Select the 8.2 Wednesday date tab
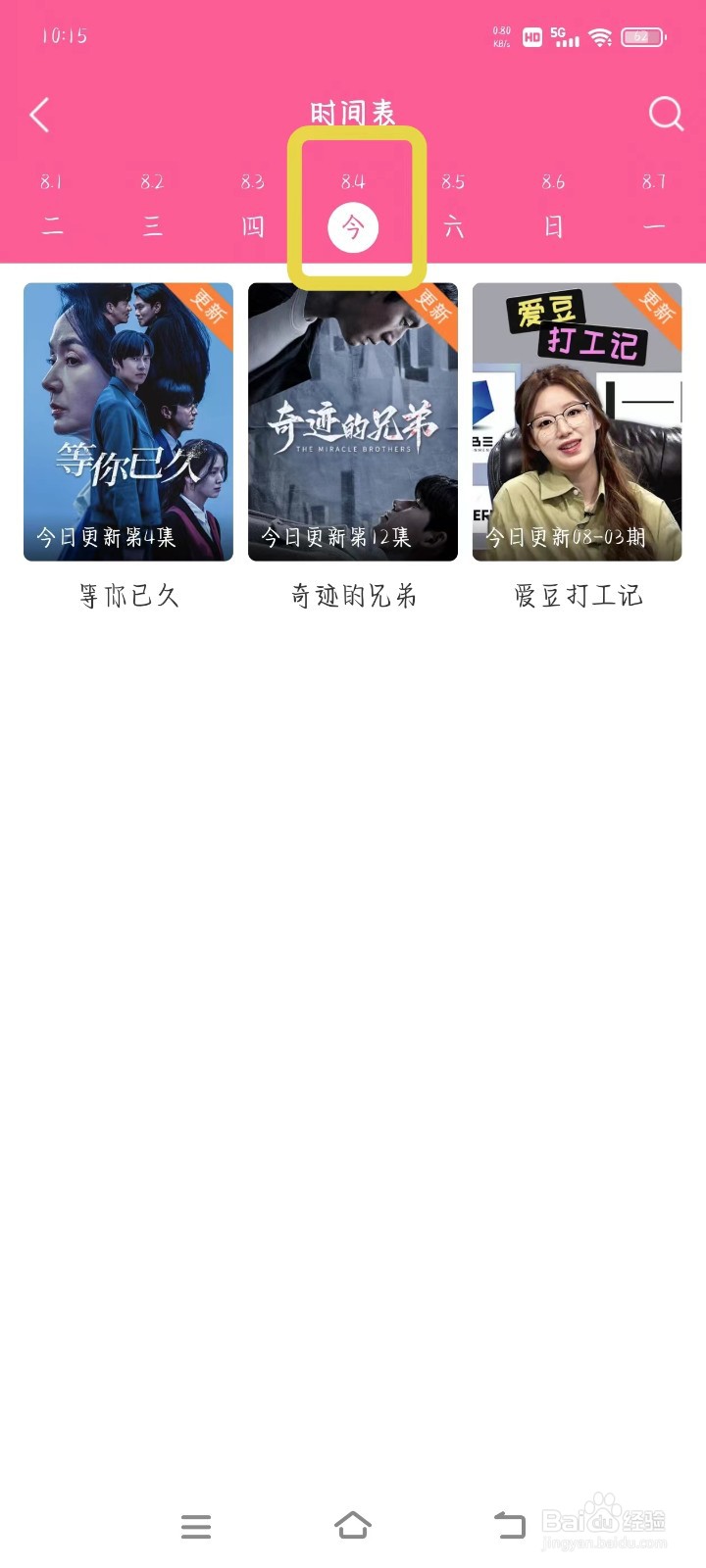Screen dimensions: 706x1568 point(152,207)
